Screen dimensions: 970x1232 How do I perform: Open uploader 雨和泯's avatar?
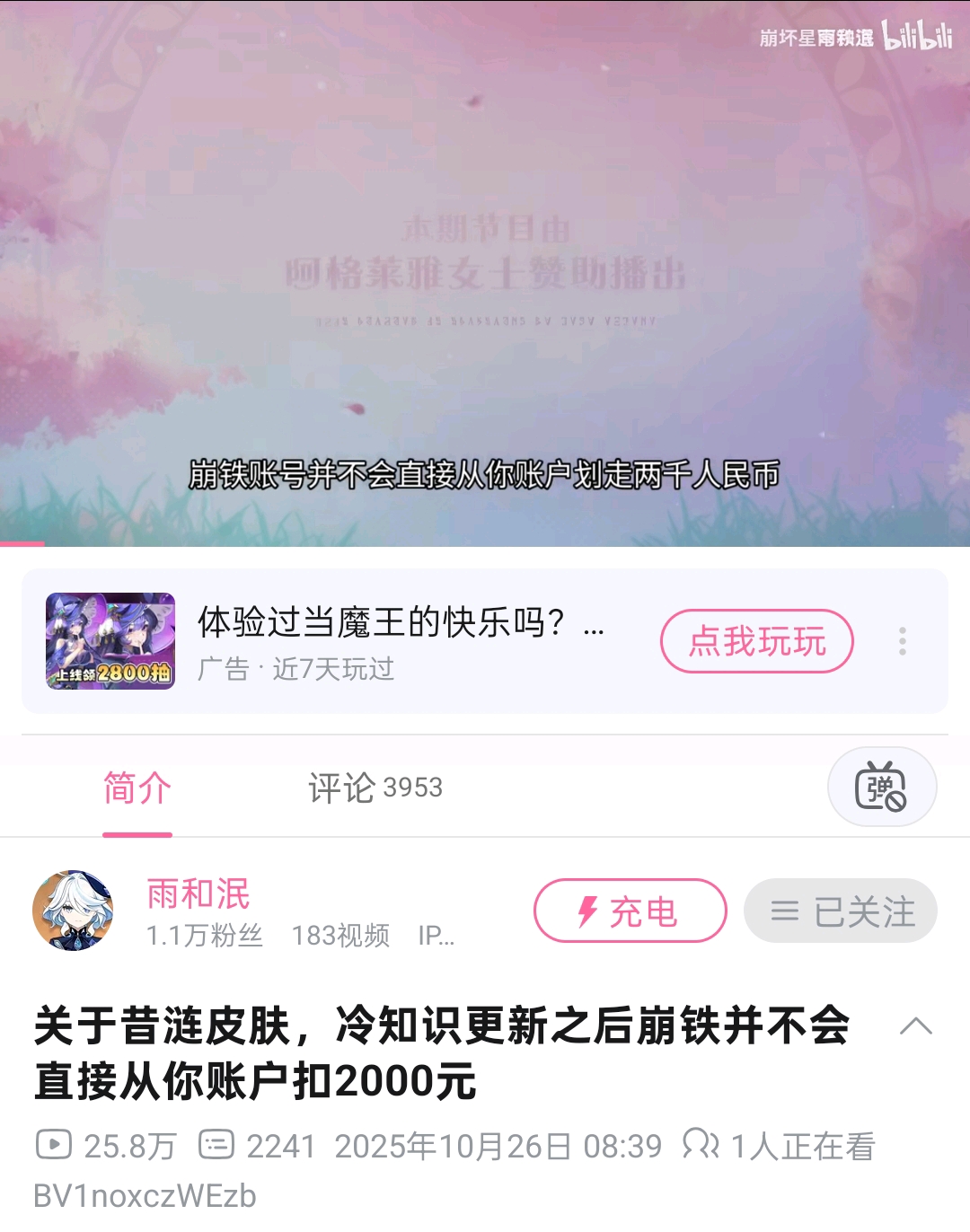point(73,911)
